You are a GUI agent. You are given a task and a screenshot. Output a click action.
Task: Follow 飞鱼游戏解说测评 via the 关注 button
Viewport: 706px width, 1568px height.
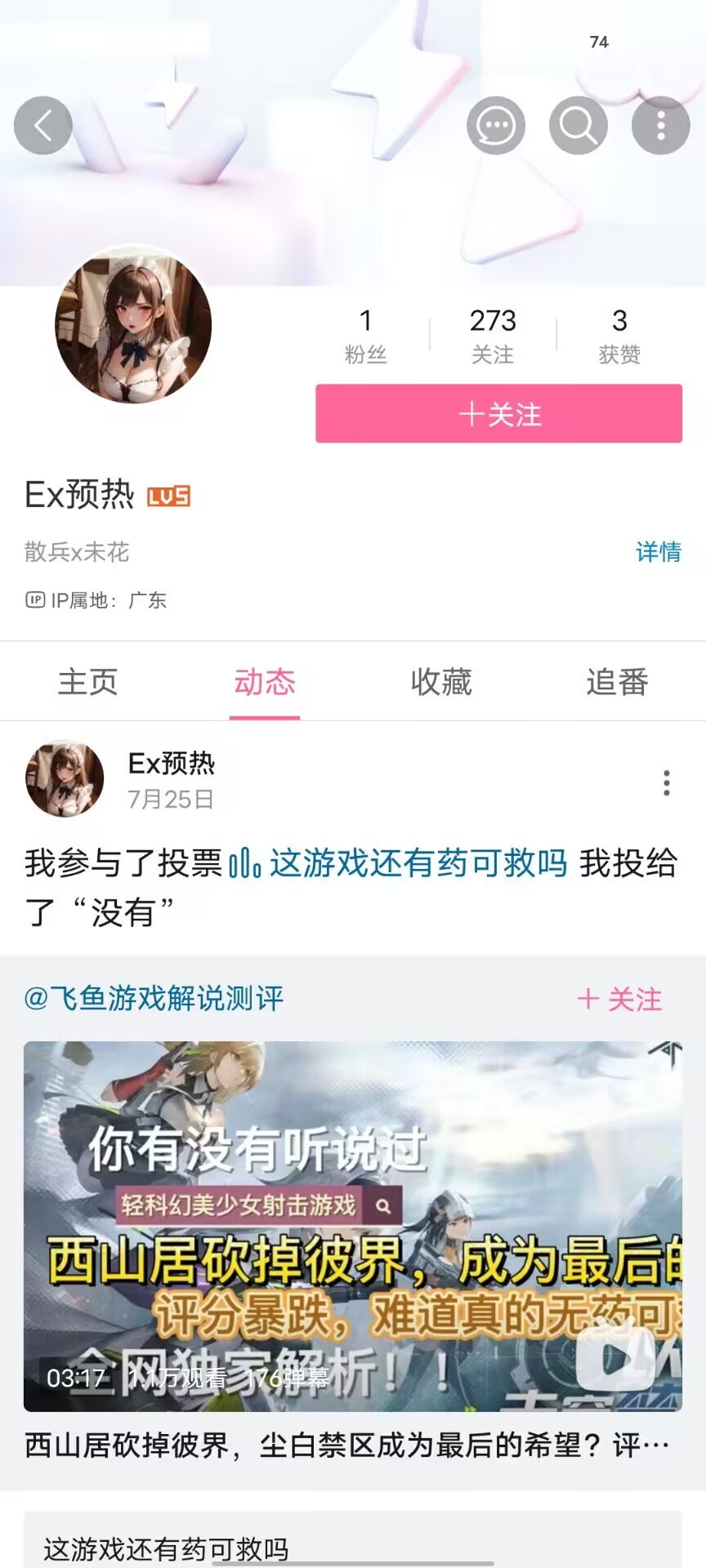[x=620, y=999]
